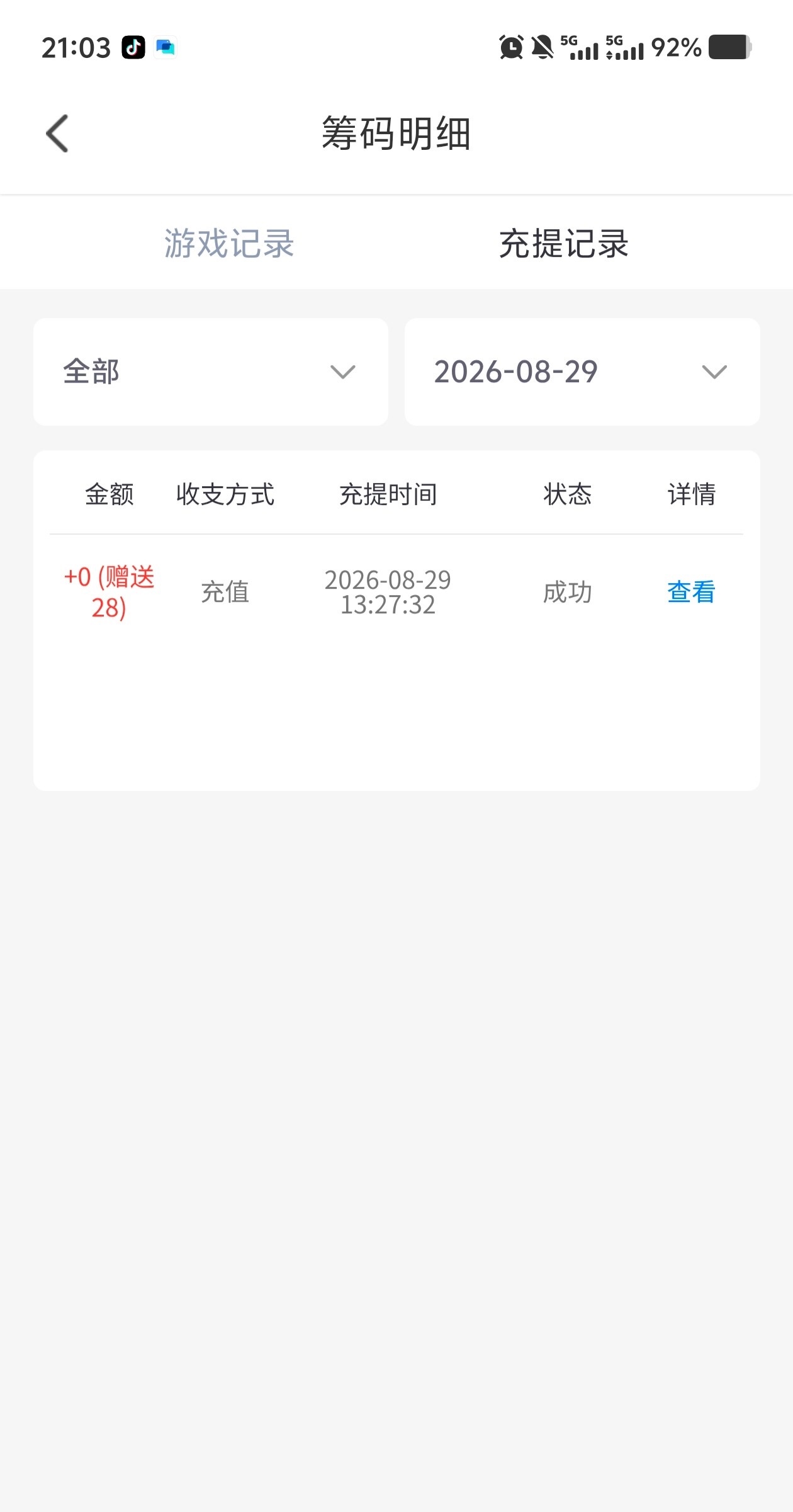Expand the 全部 type filter dropdown

point(211,372)
